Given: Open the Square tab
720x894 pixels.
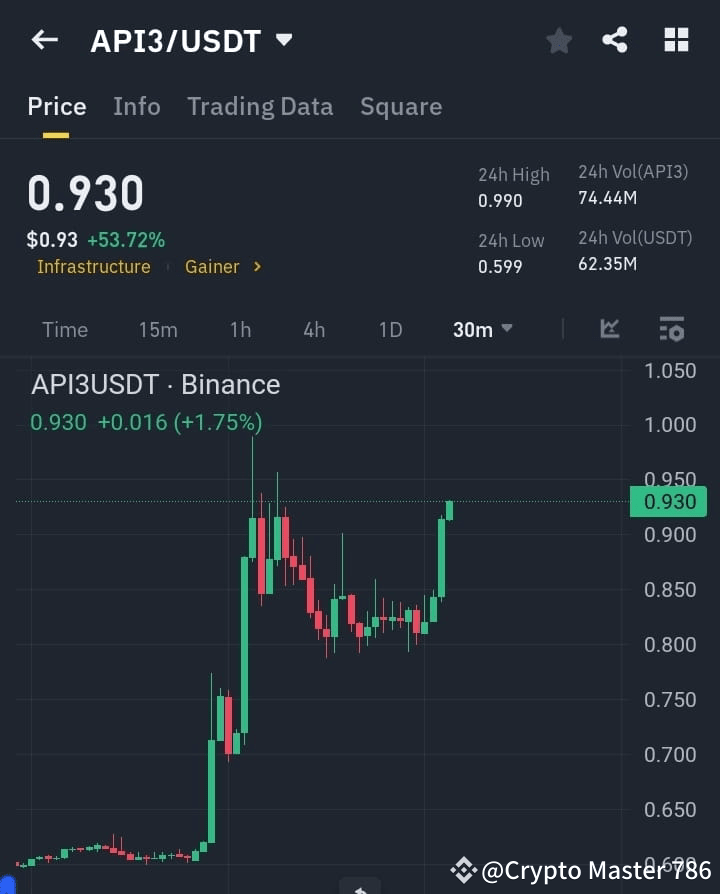Looking at the screenshot, I should coord(401,106).
